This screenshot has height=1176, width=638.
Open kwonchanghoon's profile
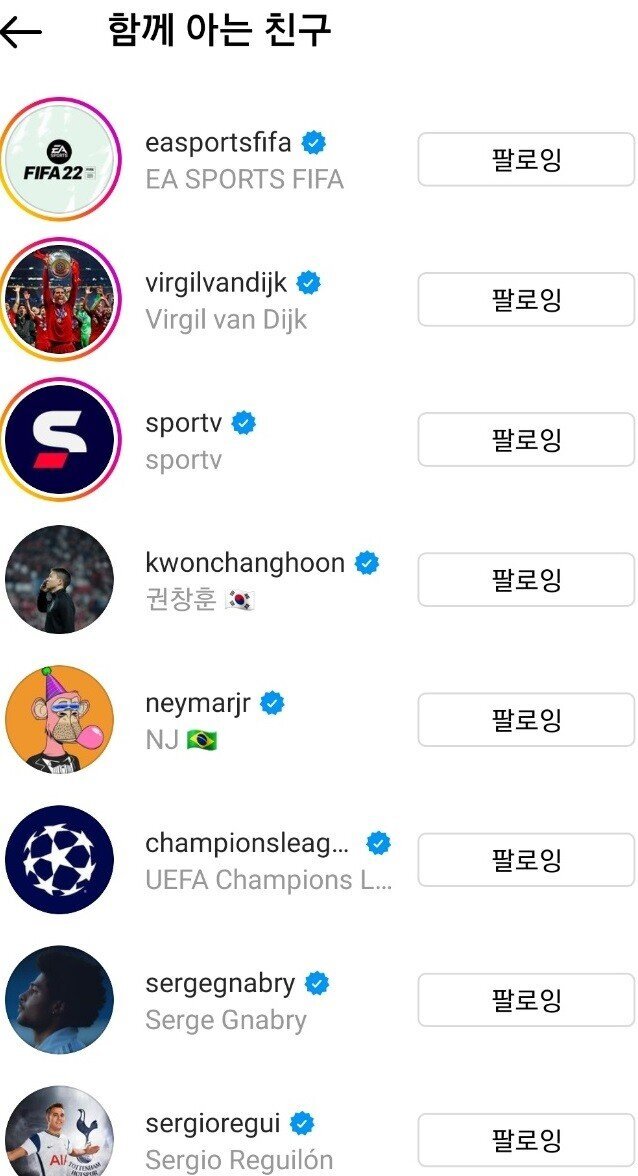pyautogui.click(x=319, y=580)
